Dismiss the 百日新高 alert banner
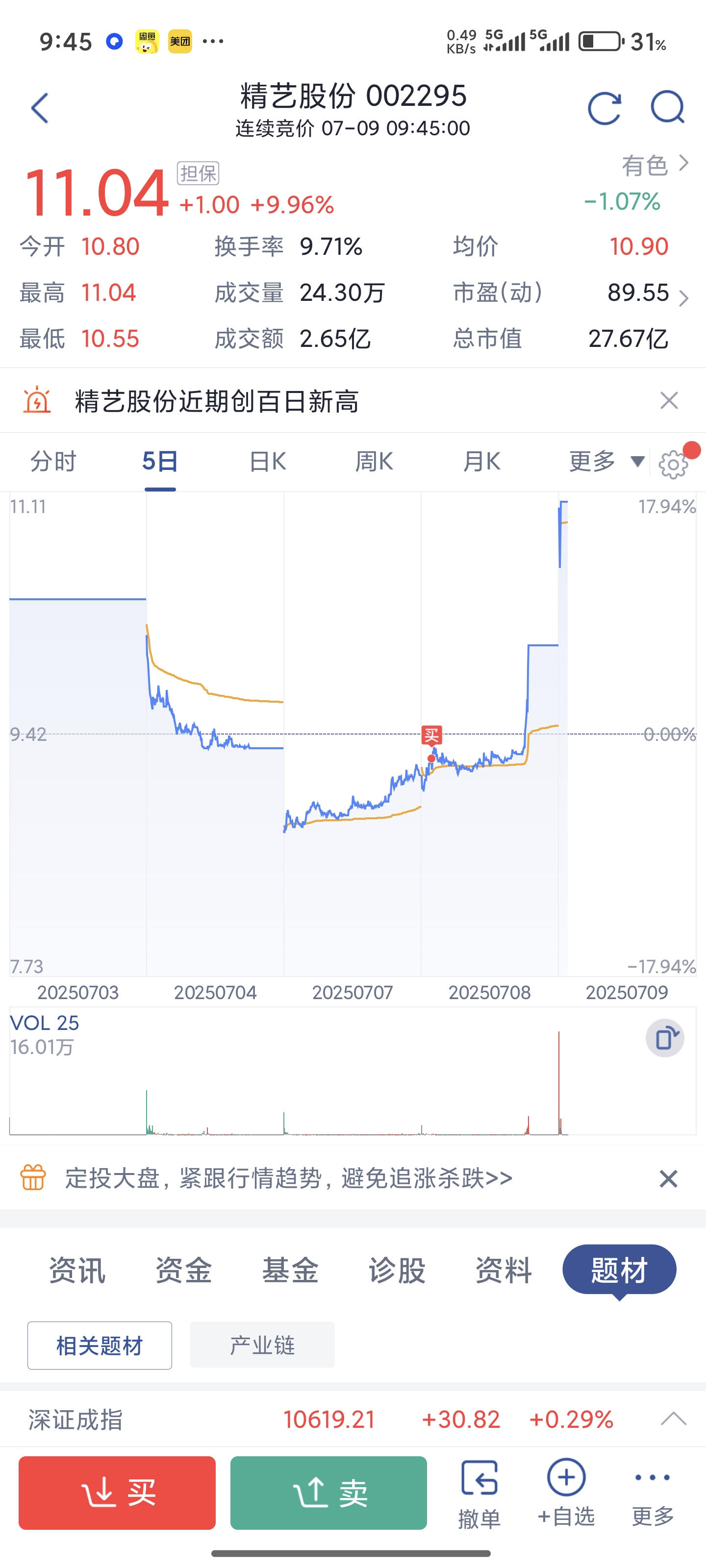706x1568 pixels. pos(669,400)
